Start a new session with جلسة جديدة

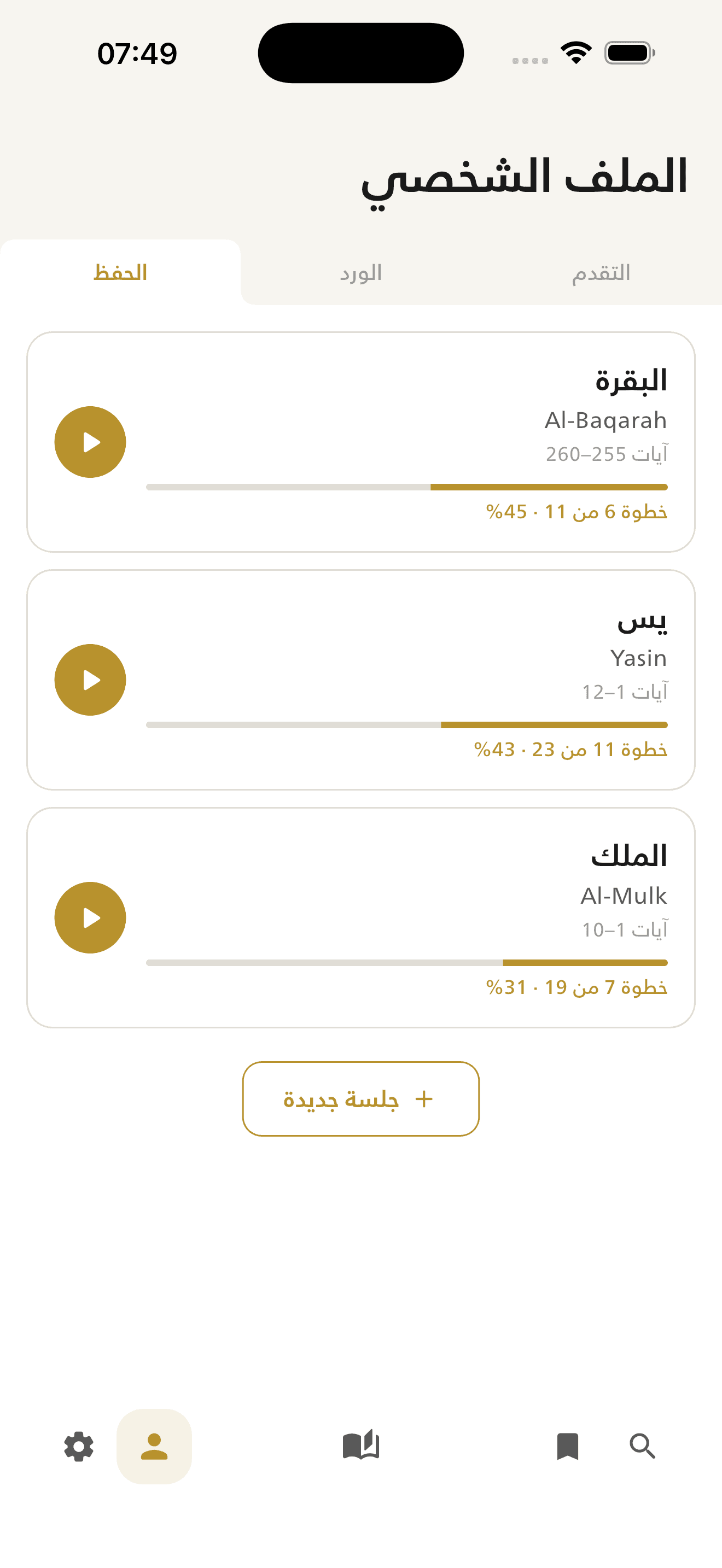coord(360,1100)
